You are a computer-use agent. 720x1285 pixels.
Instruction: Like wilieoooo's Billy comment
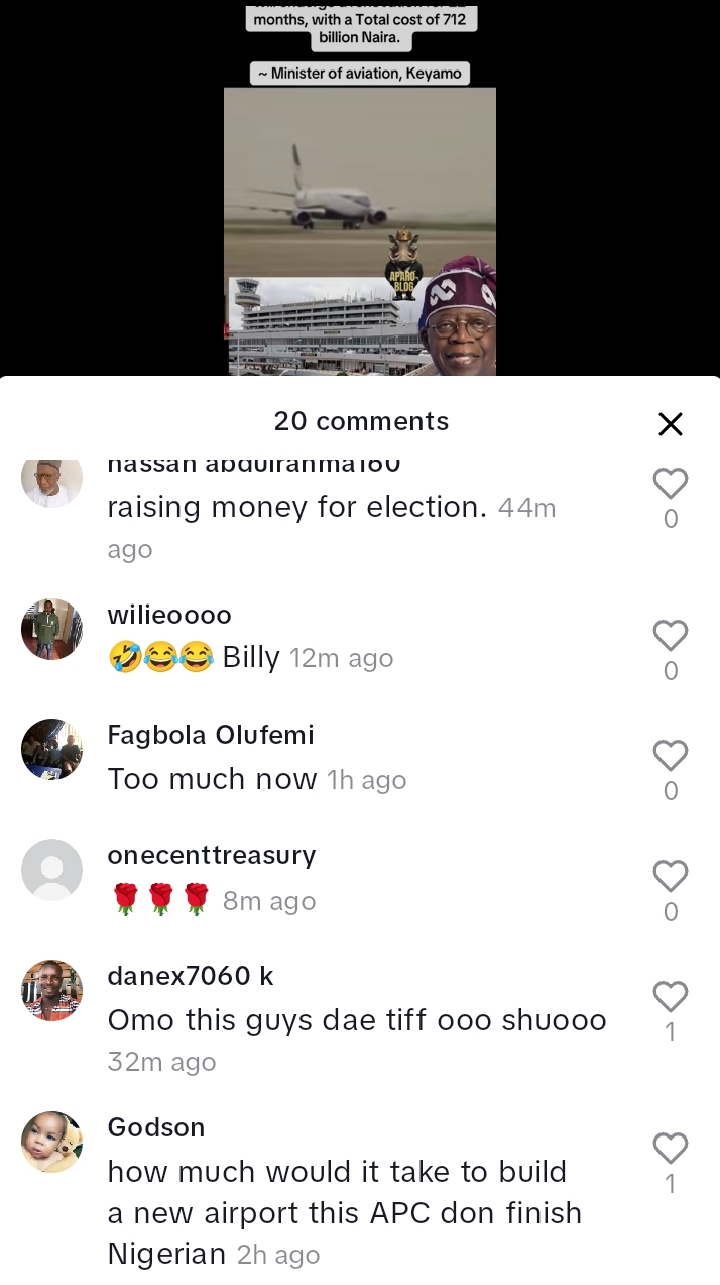point(670,636)
